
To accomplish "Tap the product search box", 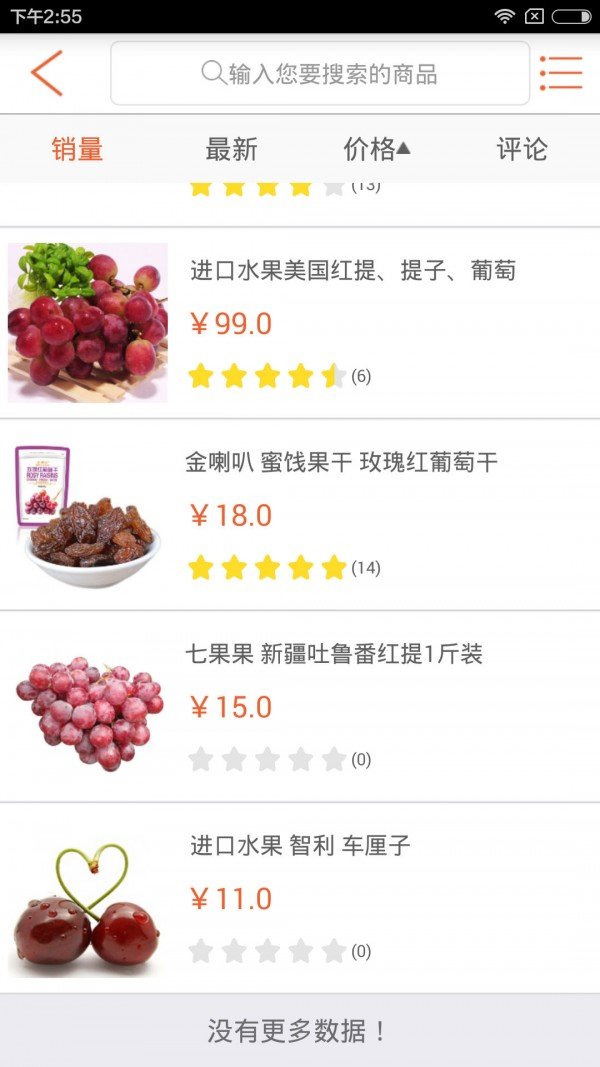I will pyautogui.click(x=320, y=74).
